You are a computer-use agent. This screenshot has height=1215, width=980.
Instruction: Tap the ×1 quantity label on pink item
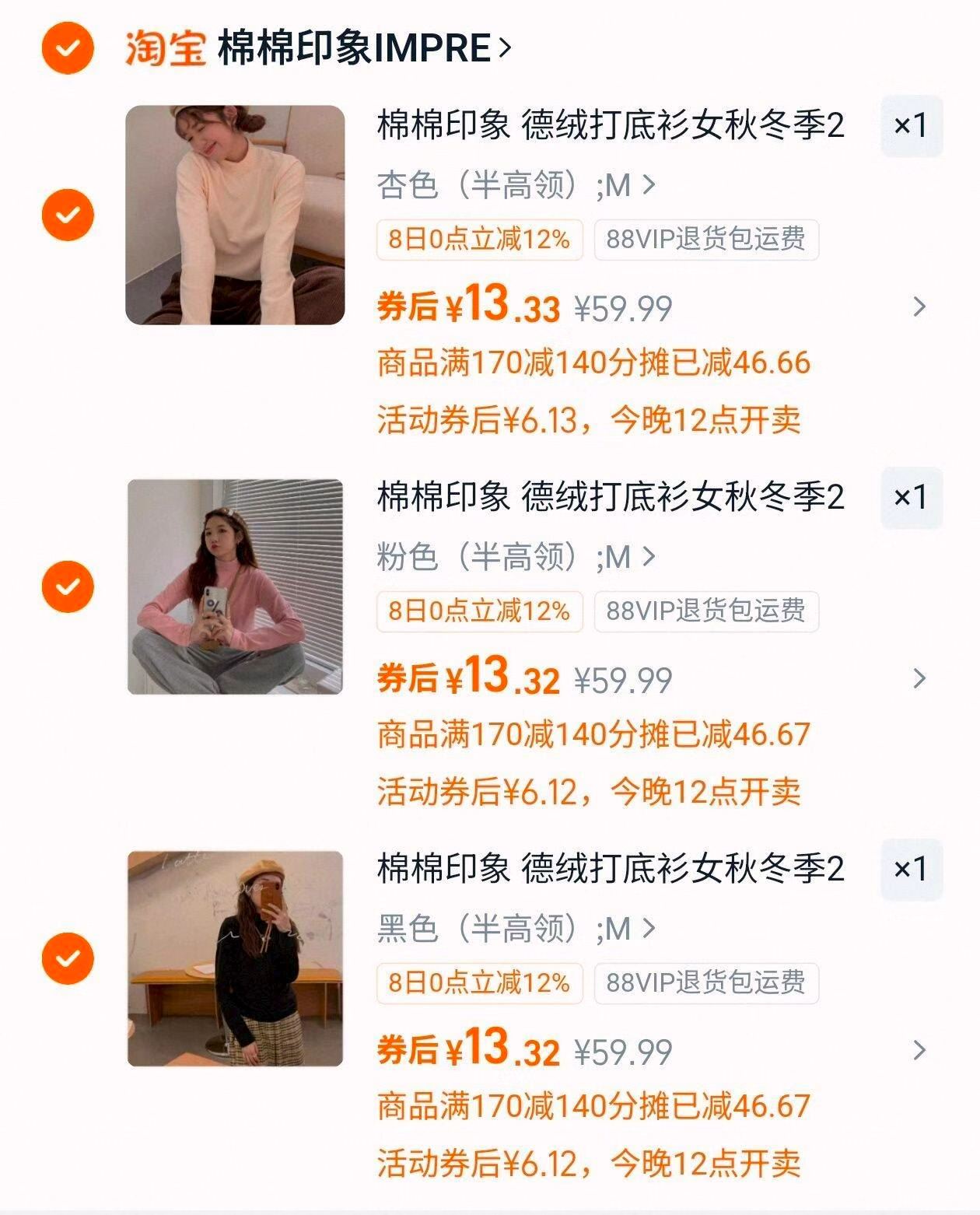(911, 498)
